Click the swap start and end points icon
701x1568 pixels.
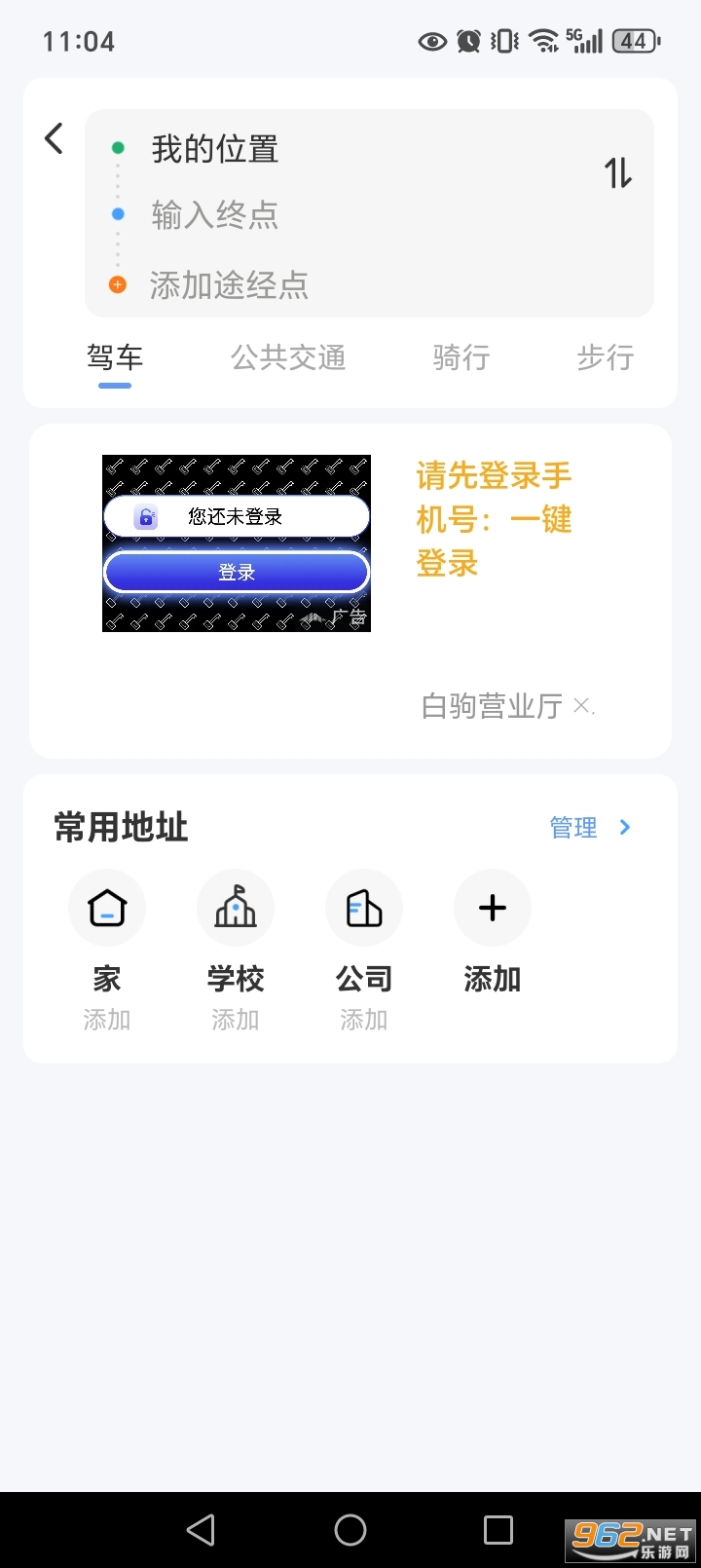coord(617,172)
